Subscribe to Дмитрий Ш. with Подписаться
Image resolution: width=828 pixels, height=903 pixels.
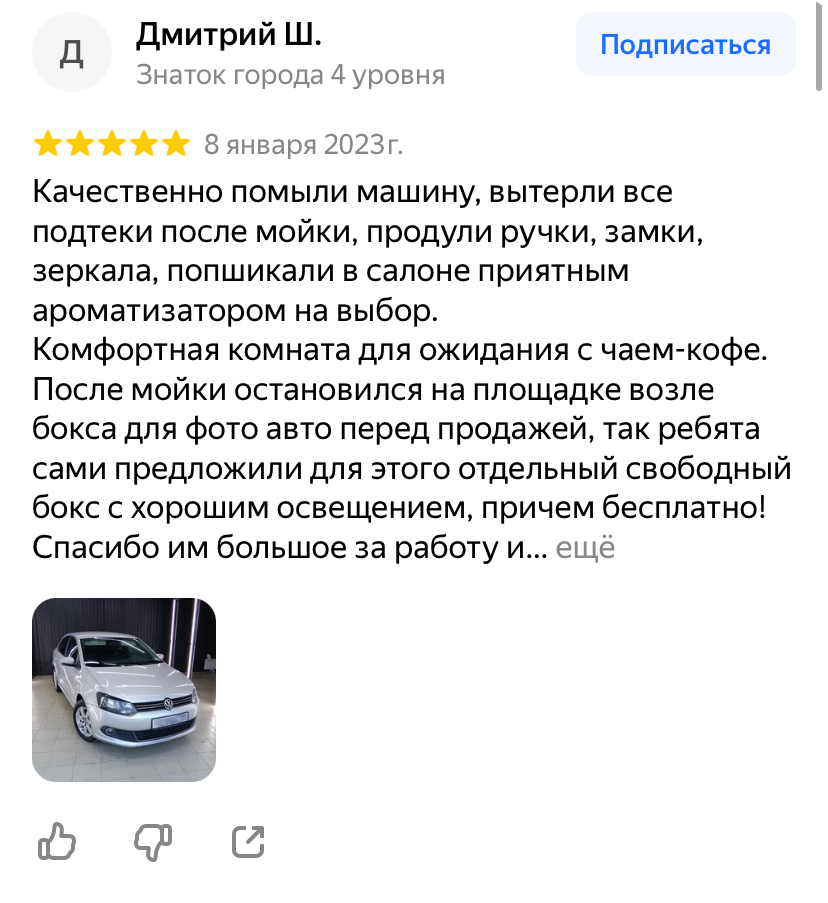[685, 46]
